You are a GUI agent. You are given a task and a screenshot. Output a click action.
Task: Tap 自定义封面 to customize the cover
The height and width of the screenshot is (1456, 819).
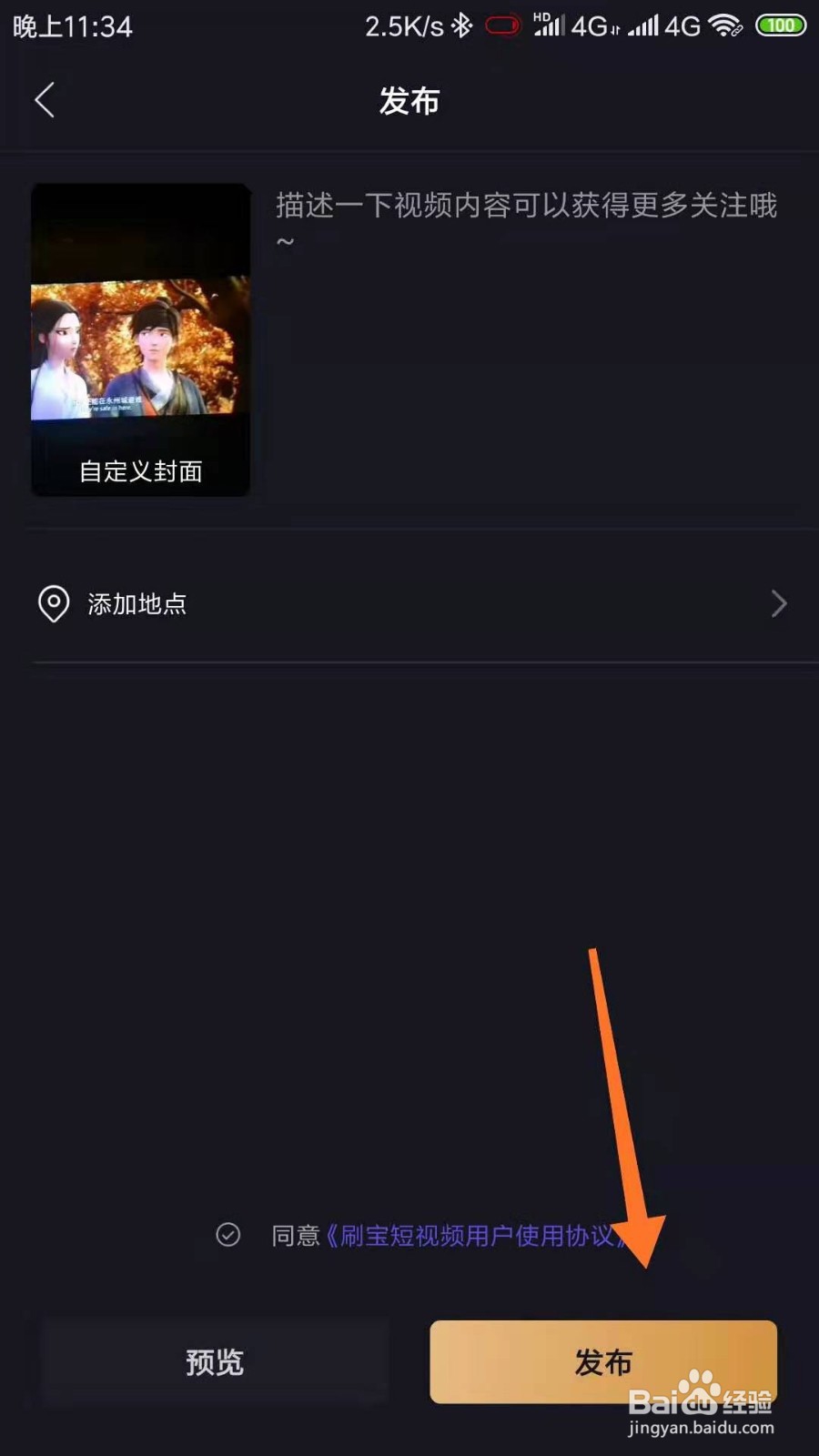[140, 471]
